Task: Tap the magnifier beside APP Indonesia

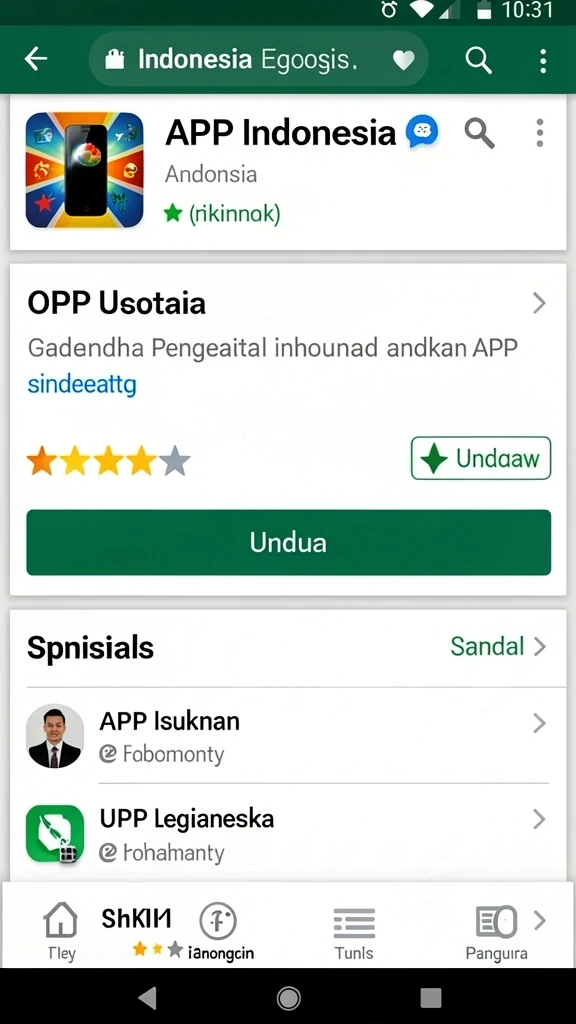Action: click(x=479, y=133)
